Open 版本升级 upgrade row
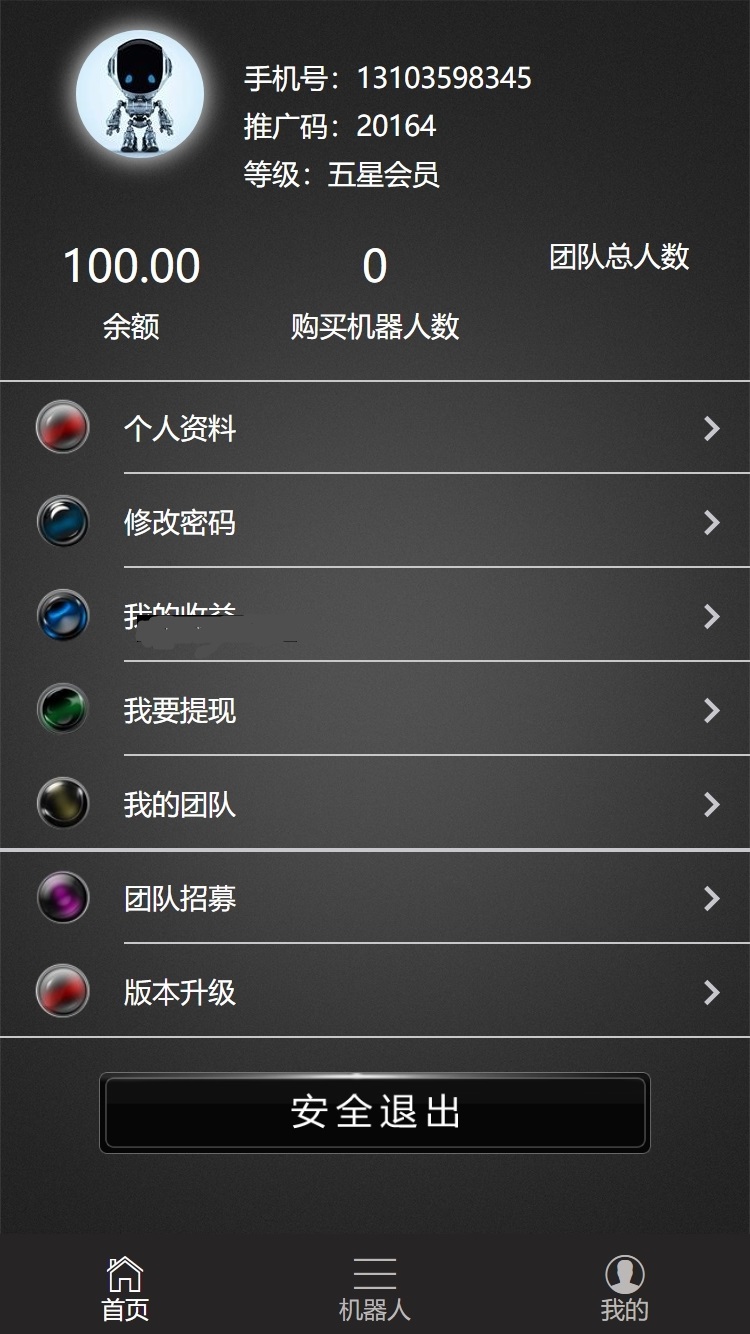The width and height of the screenshot is (750, 1334). (375, 992)
